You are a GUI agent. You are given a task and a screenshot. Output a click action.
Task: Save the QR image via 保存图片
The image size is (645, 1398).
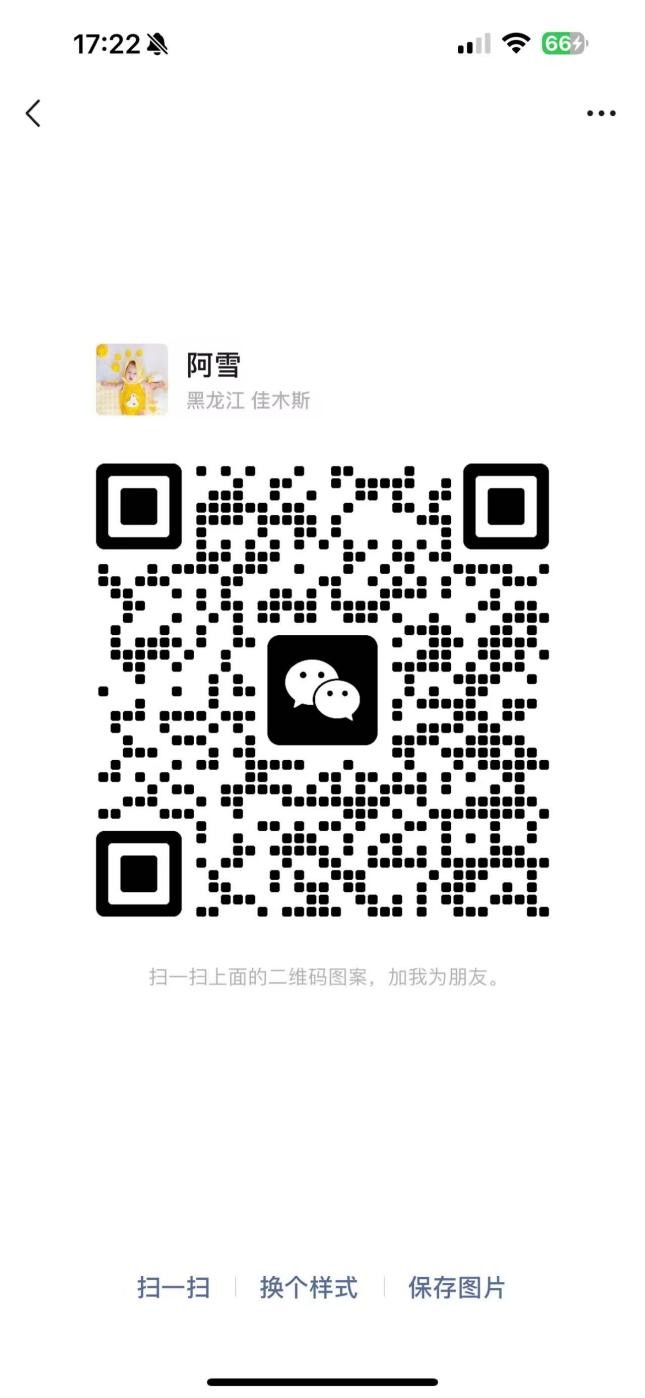[x=456, y=1287]
